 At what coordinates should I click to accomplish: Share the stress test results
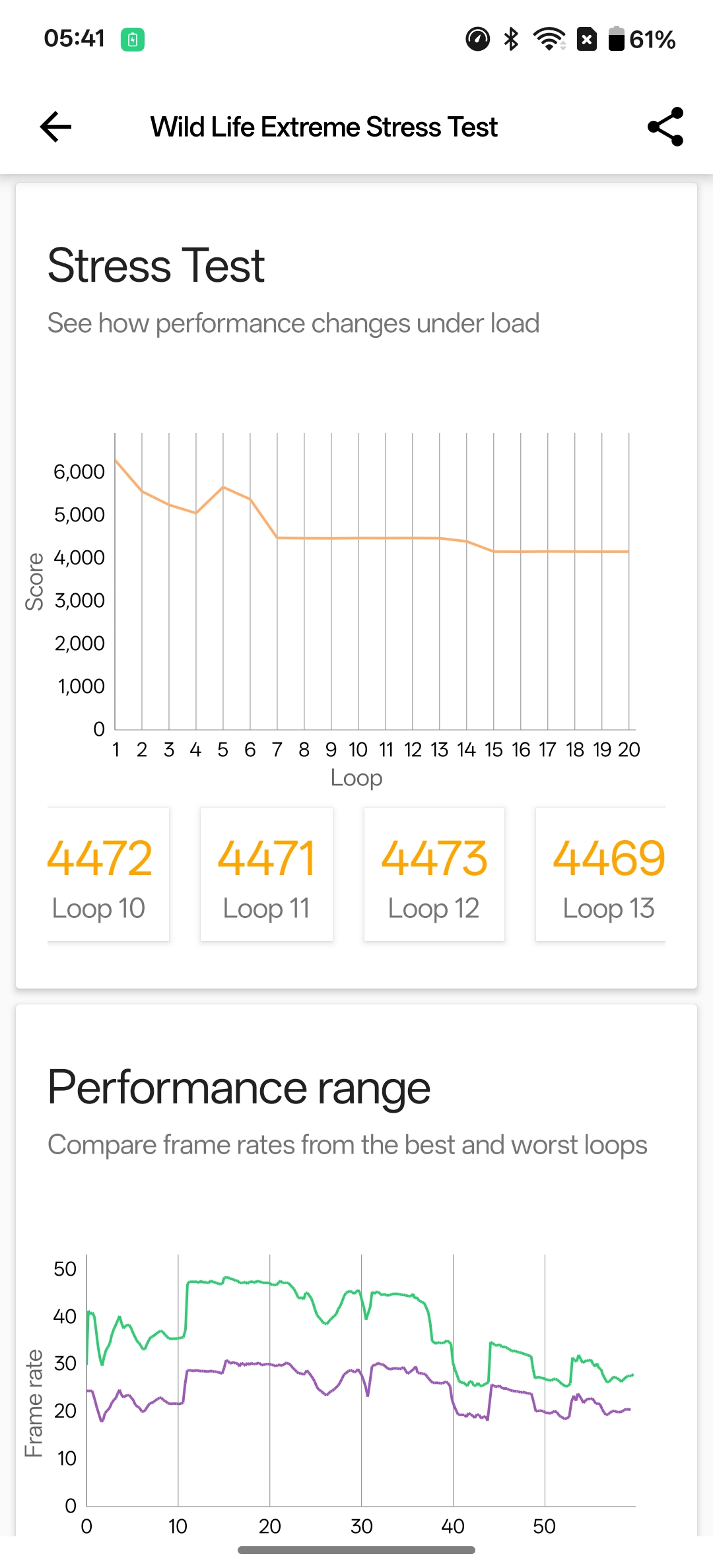(x=665, y=127)
